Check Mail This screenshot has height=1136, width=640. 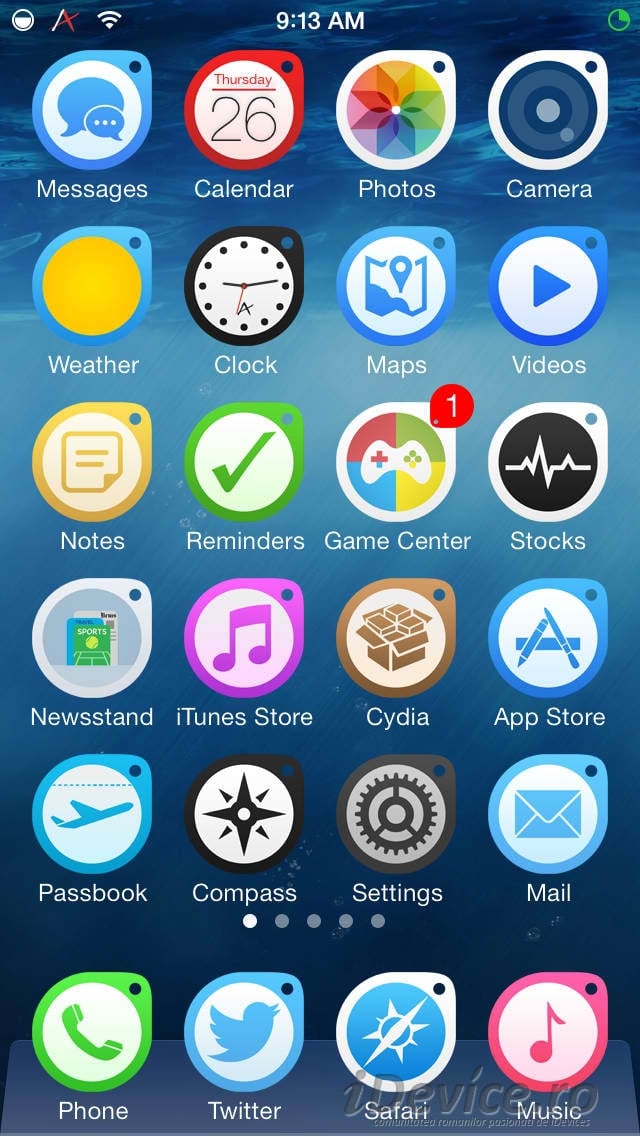(x=548, y=815)
